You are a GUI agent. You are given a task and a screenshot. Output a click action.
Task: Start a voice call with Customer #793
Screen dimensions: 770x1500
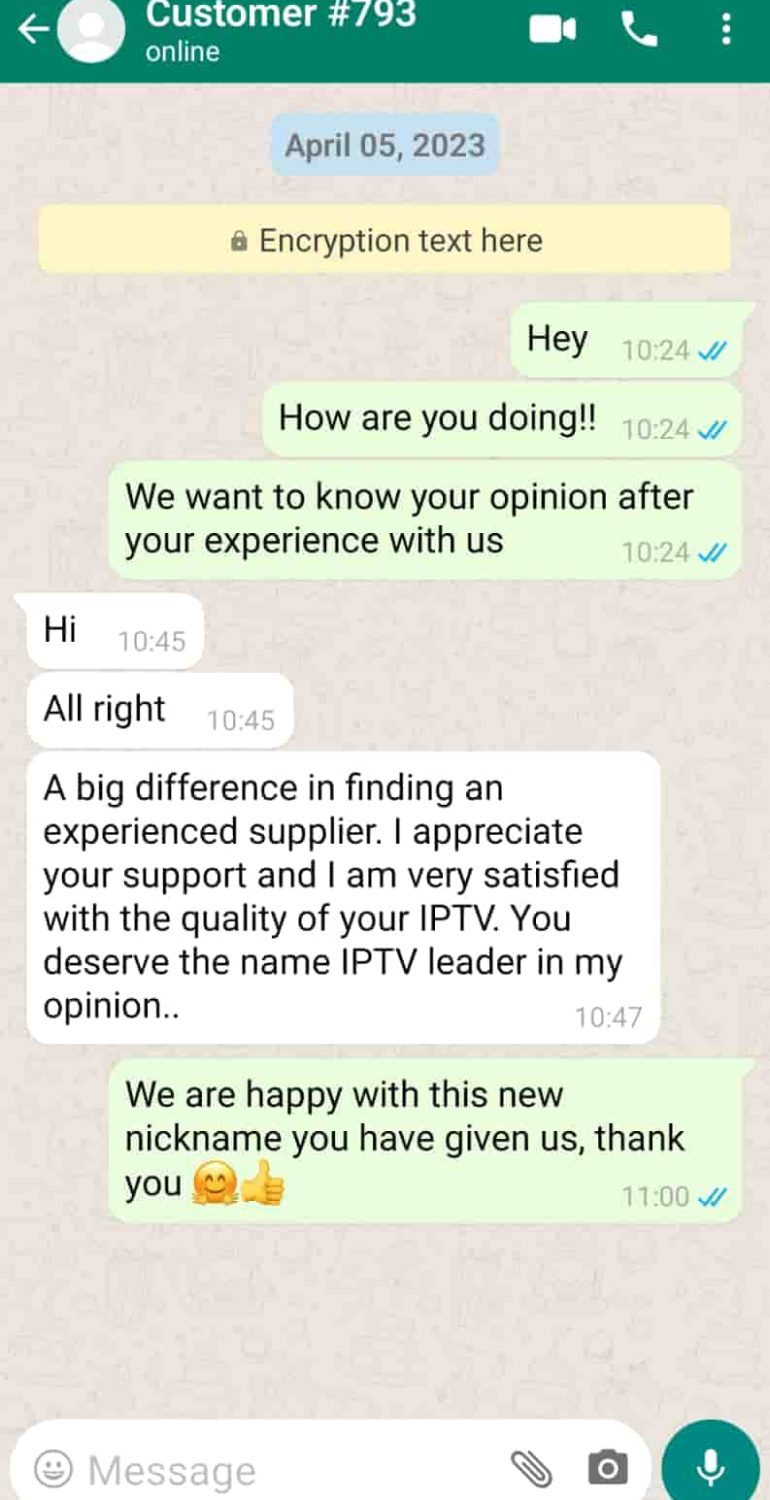[x=640, y=30]
